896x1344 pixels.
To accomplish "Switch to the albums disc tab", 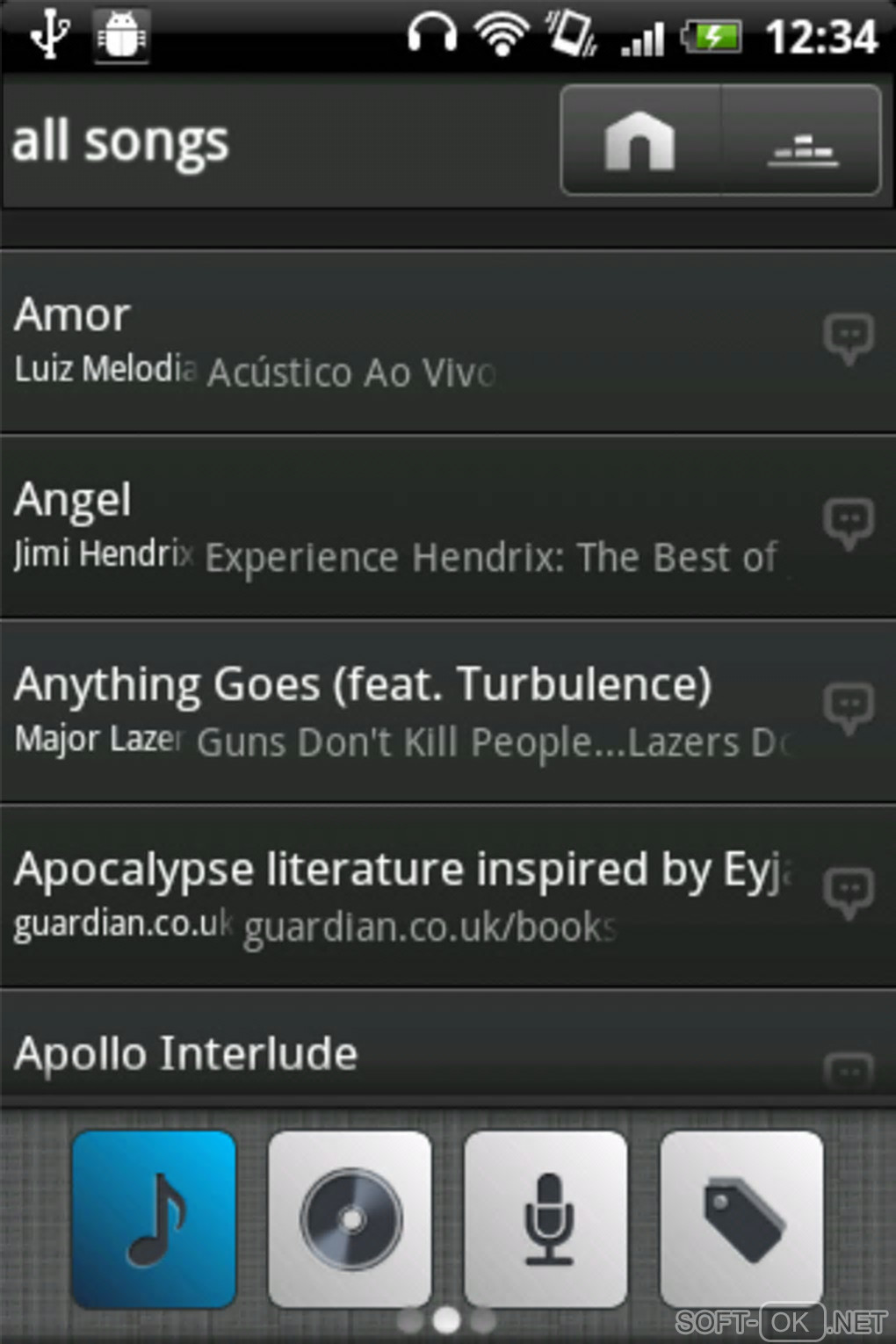I will tap(350, 1219).
